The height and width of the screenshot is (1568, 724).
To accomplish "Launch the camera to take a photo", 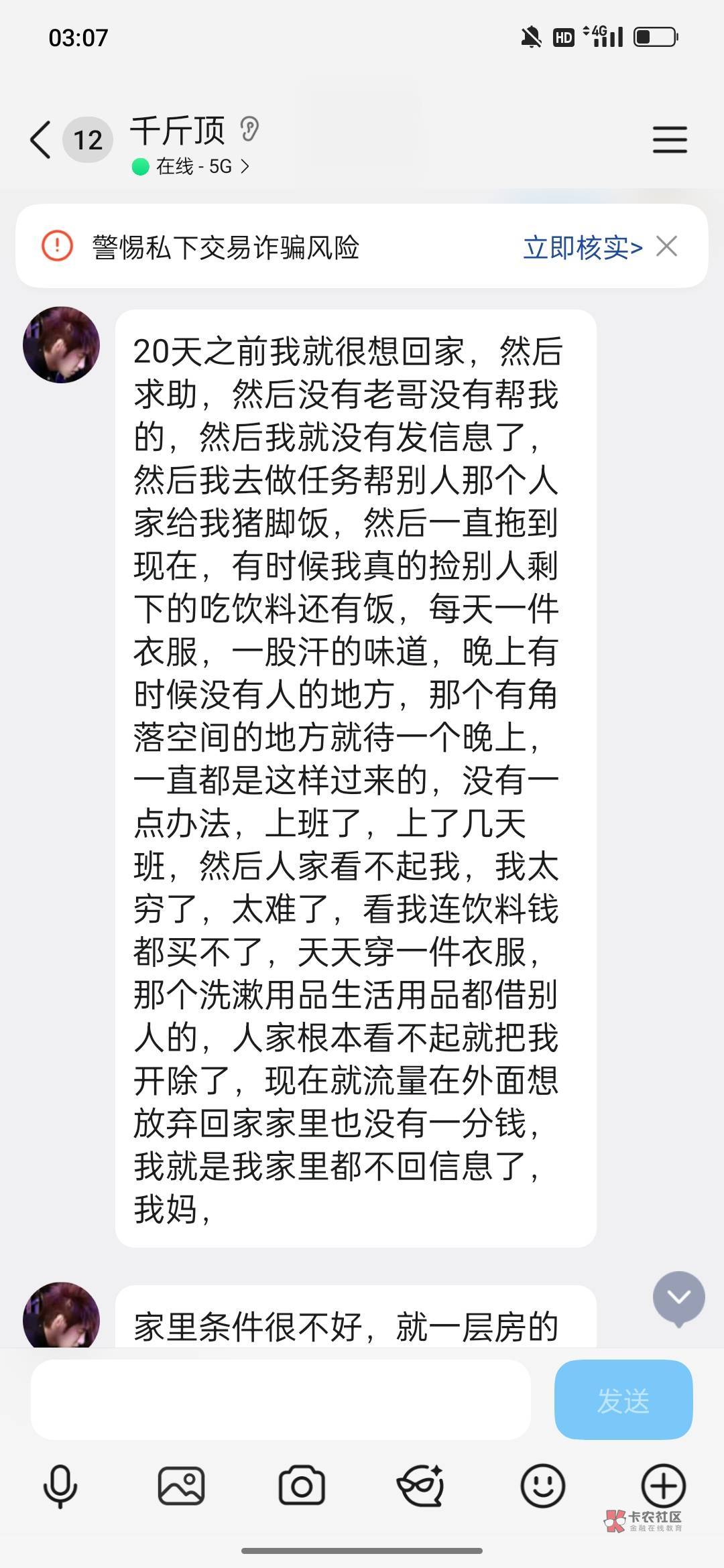I will (302, 1486).
